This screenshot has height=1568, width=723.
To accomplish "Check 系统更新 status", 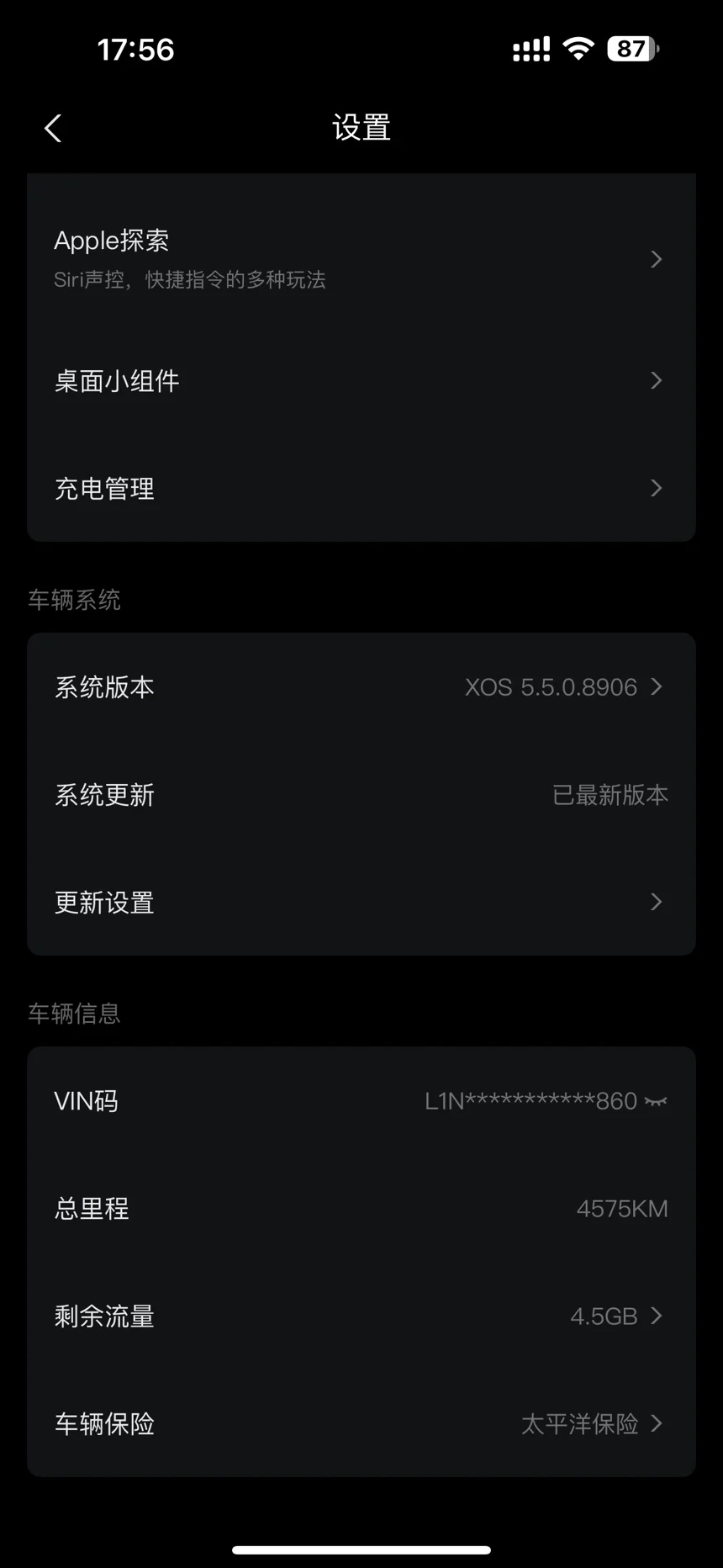I will (x=361, y=795).
